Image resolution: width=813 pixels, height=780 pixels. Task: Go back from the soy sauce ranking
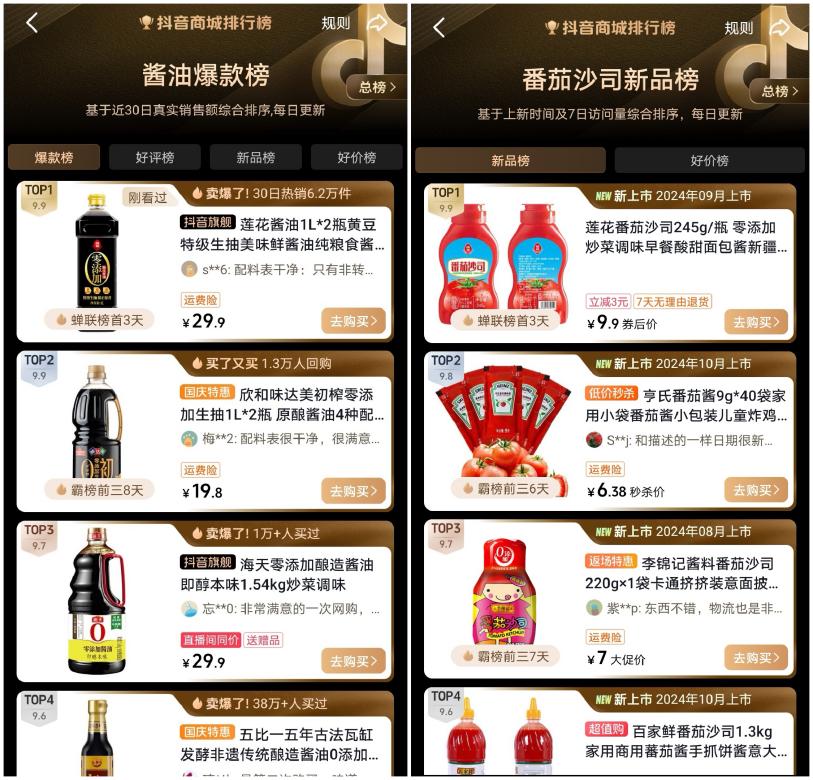pyautogui.click(x=32, y=24)
